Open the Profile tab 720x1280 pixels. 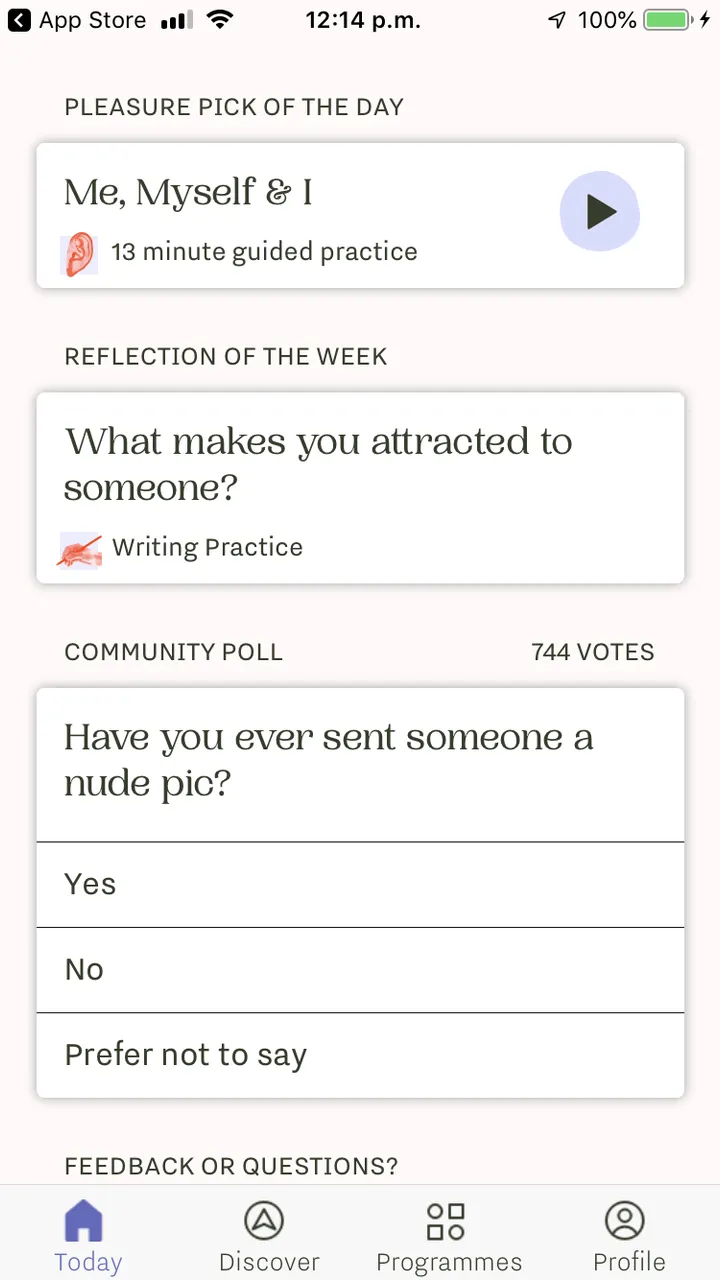click(628, 1236)
